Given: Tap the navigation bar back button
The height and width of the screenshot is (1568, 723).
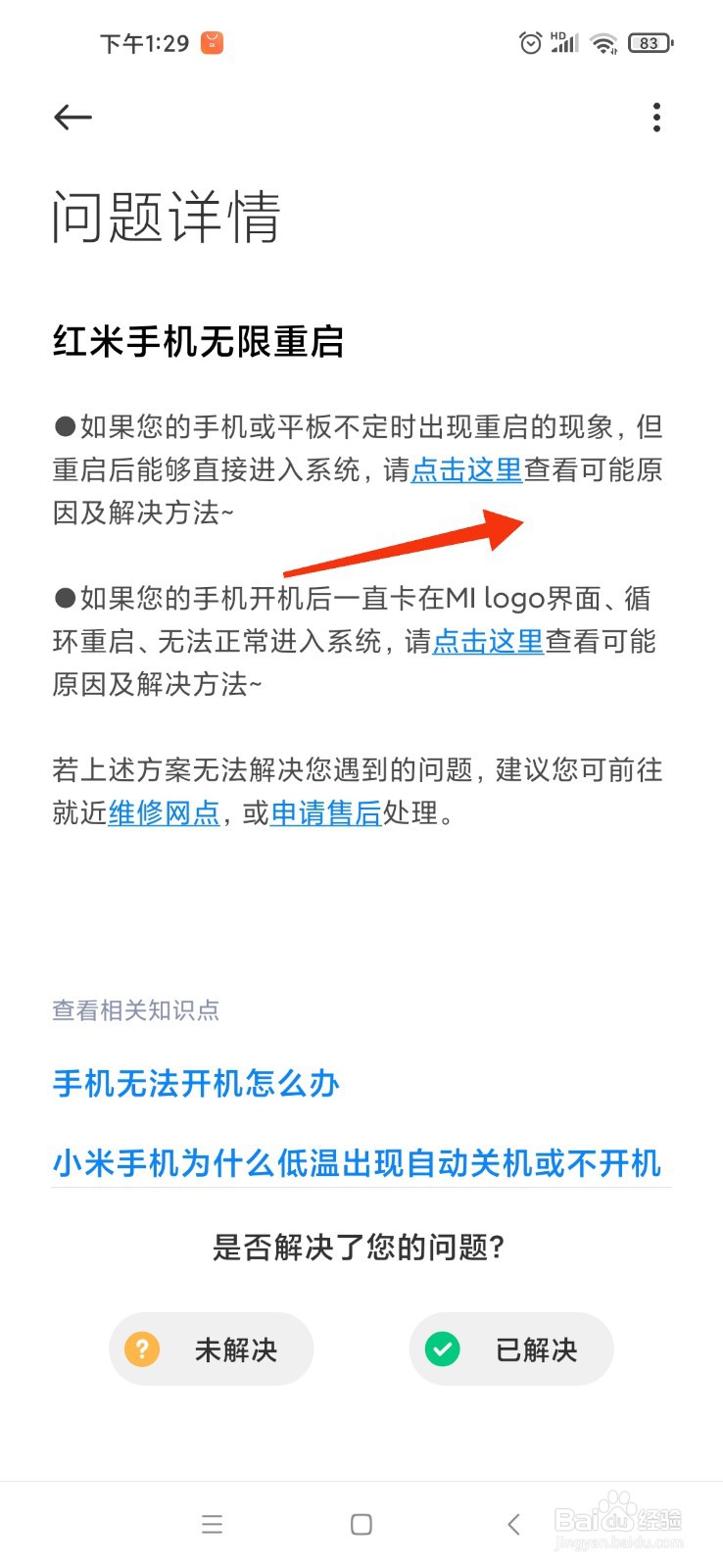Looking at the screenshot, I should click(513, 1524).
